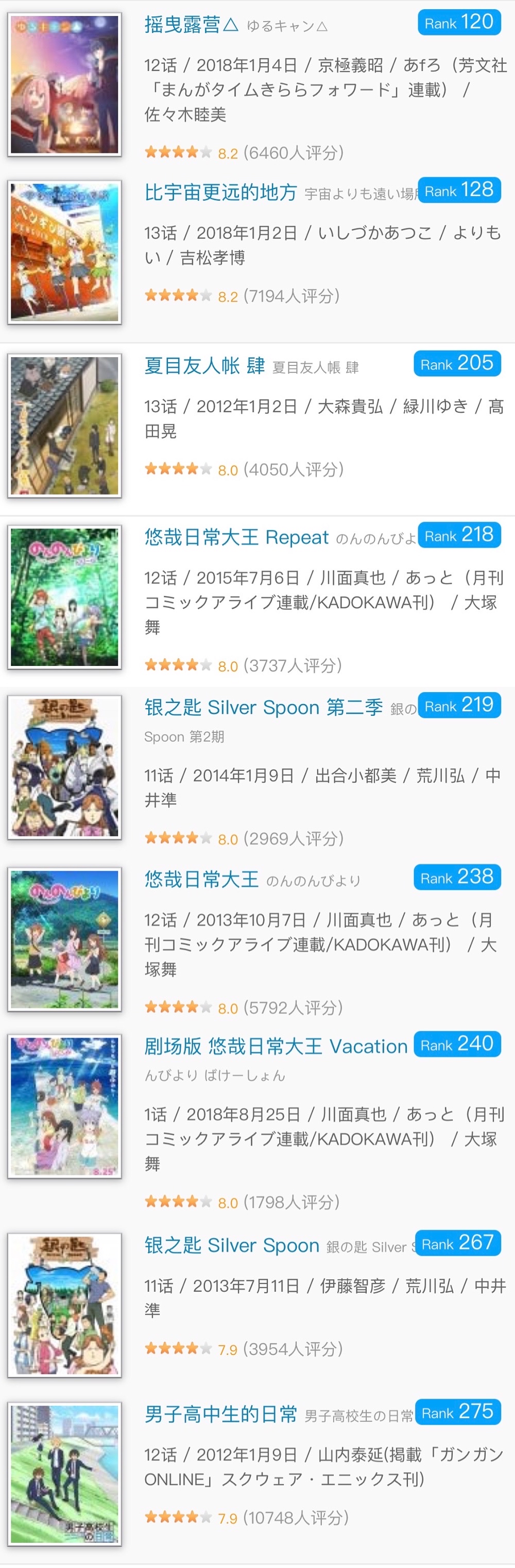
Task: Open the 摇曳露营△ anime entry
Action: pos(190,24)
